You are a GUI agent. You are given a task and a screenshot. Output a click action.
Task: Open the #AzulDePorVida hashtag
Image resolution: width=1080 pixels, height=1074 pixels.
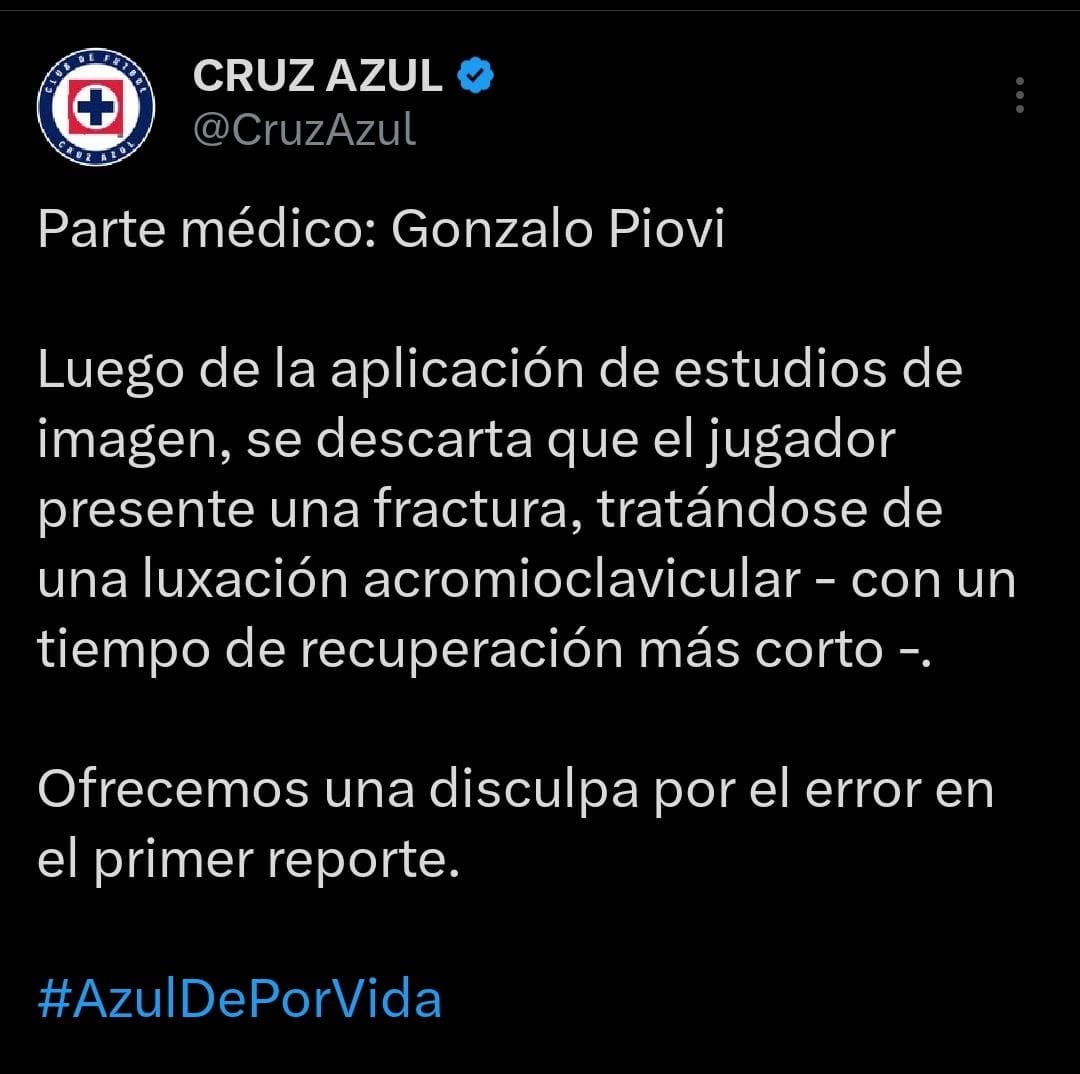point(239,999)
